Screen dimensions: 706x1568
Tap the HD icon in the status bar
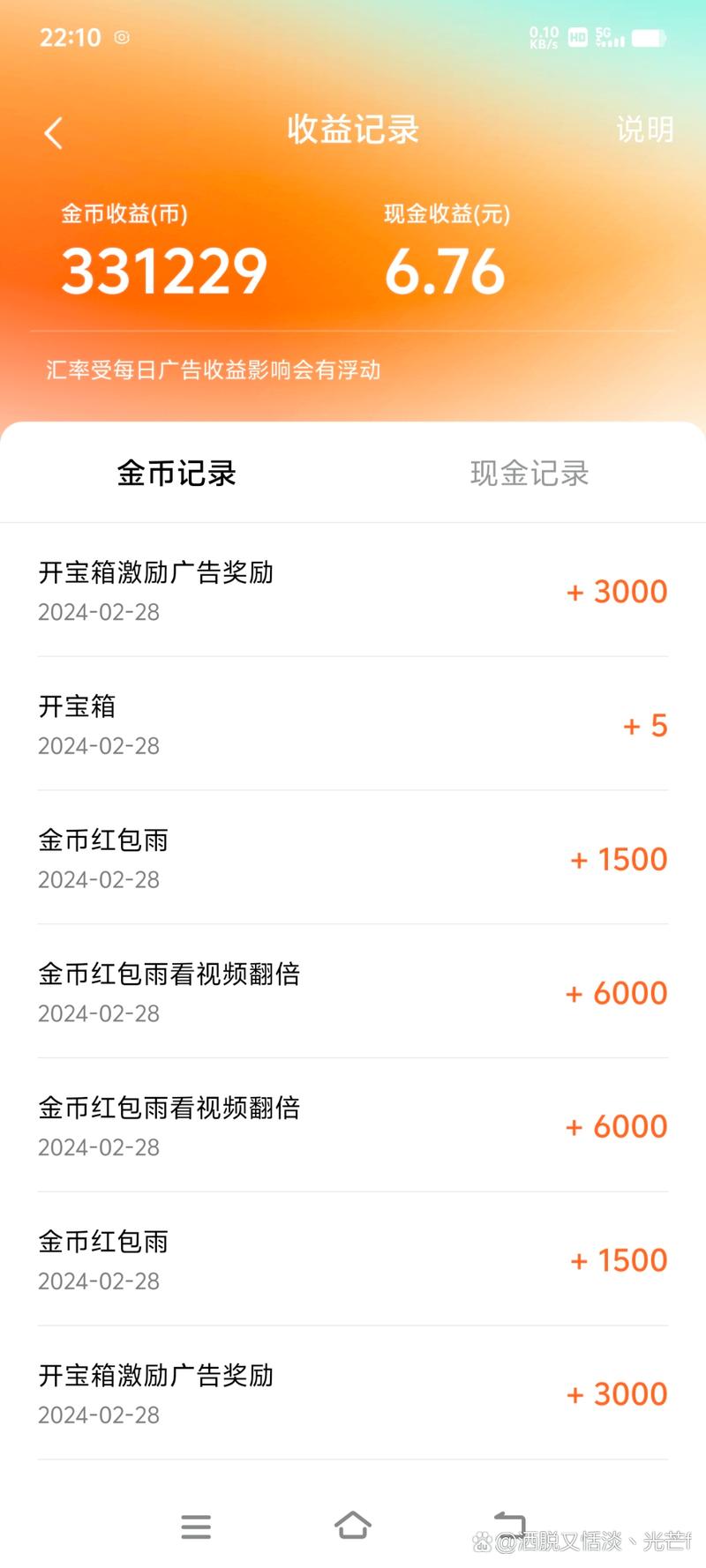click(577, 38)
